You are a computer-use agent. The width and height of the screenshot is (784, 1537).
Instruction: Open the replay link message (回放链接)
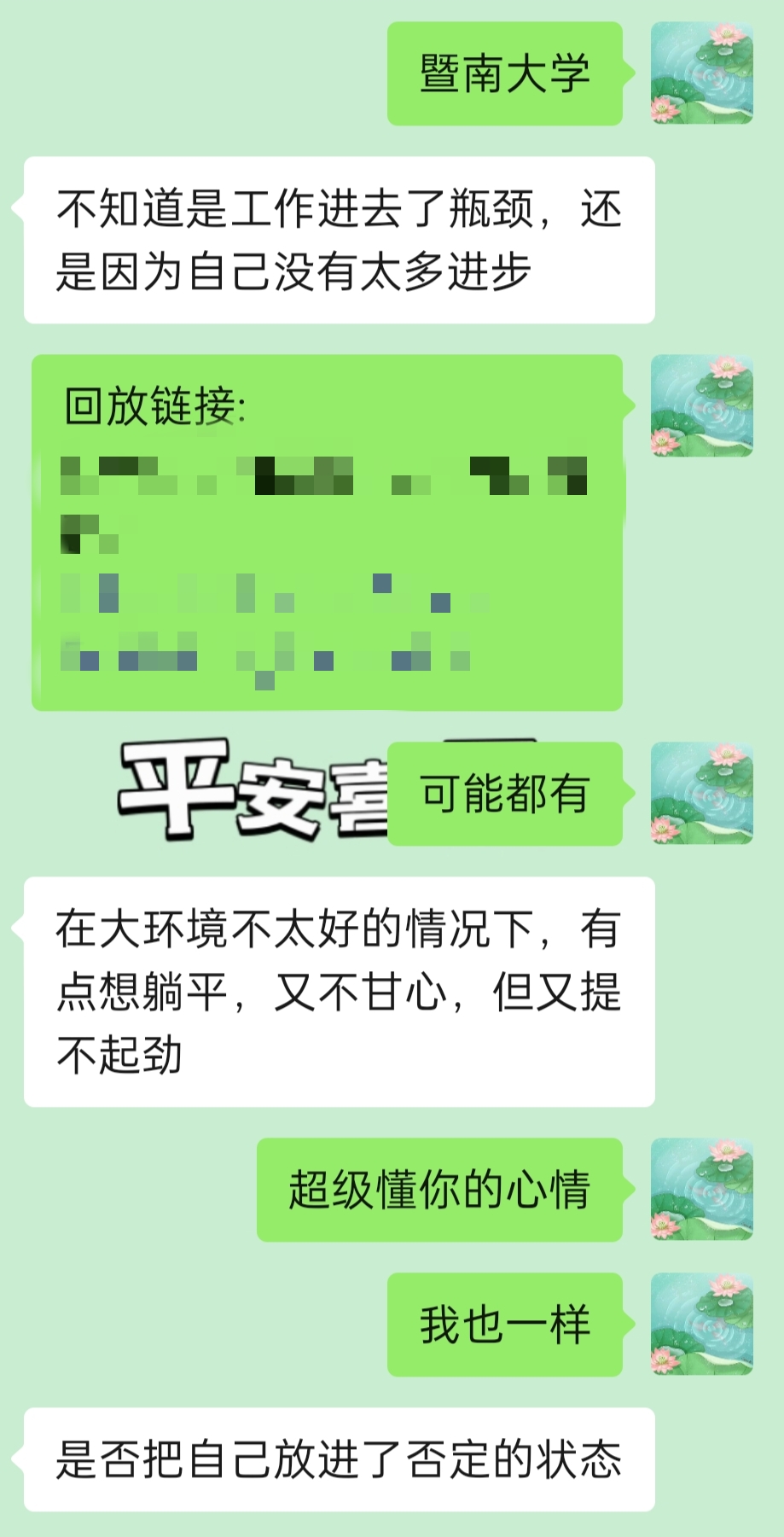(x=327, y=532)
